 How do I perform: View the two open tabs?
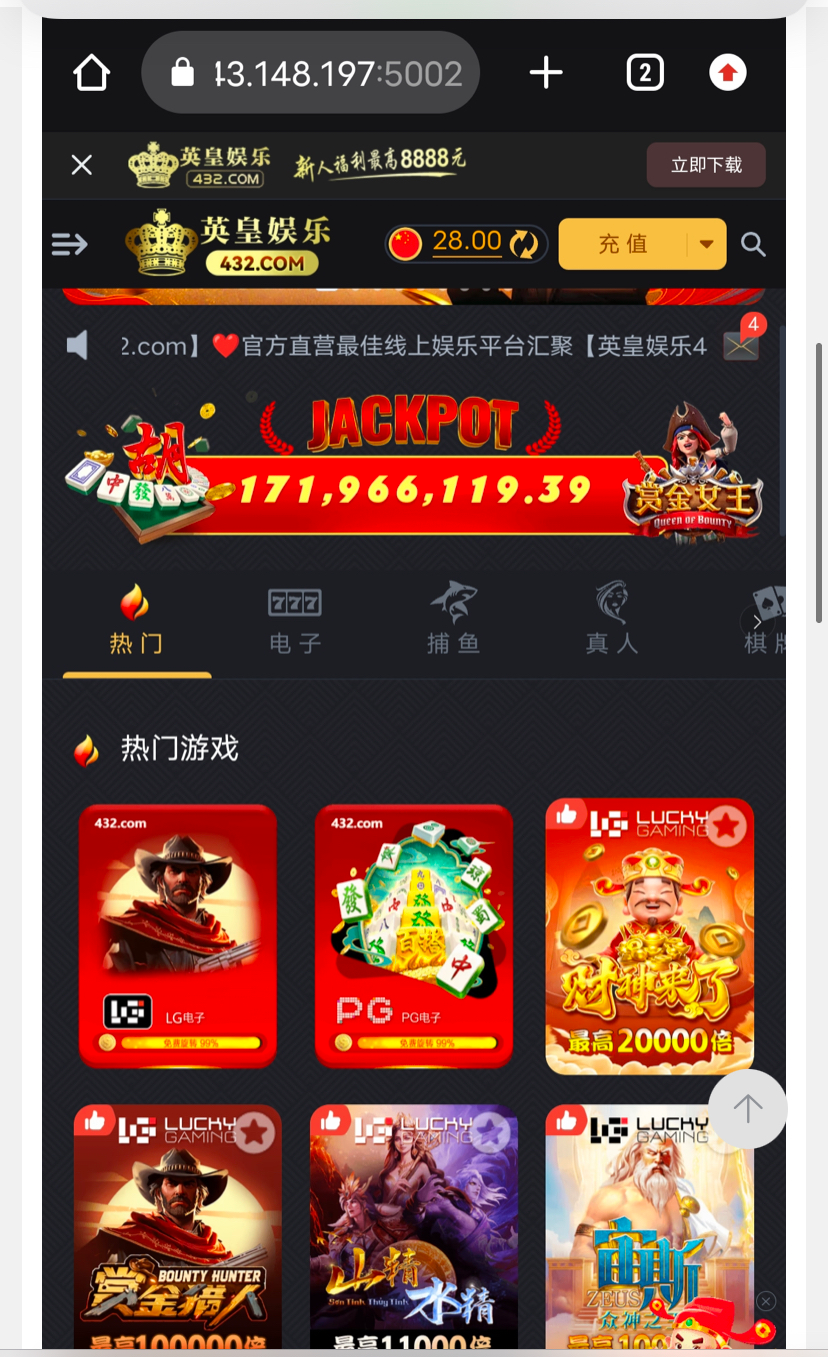click(x=645, y=73)
